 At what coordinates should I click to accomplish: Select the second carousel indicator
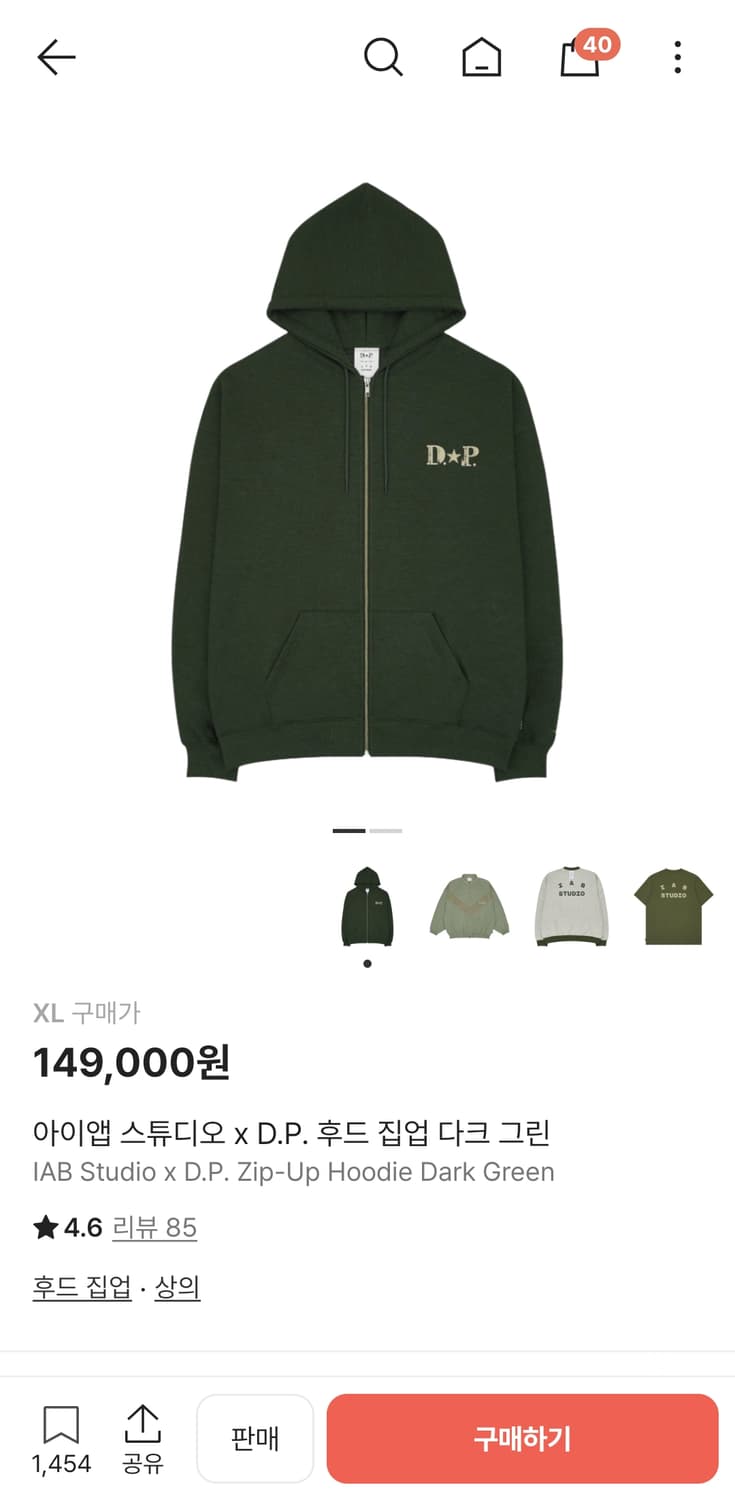tap(387, 831)
